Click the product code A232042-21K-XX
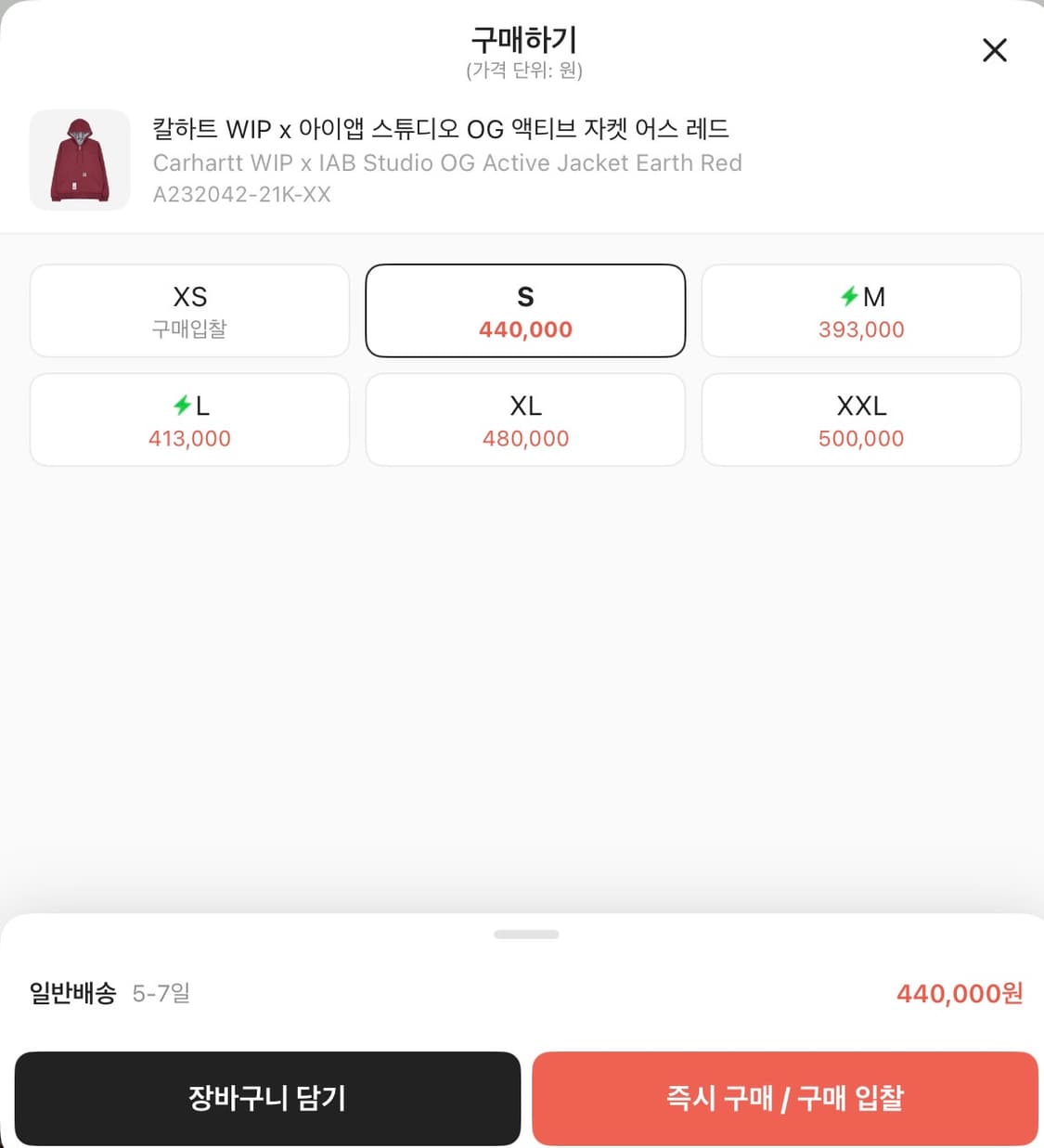 (242, 195)
